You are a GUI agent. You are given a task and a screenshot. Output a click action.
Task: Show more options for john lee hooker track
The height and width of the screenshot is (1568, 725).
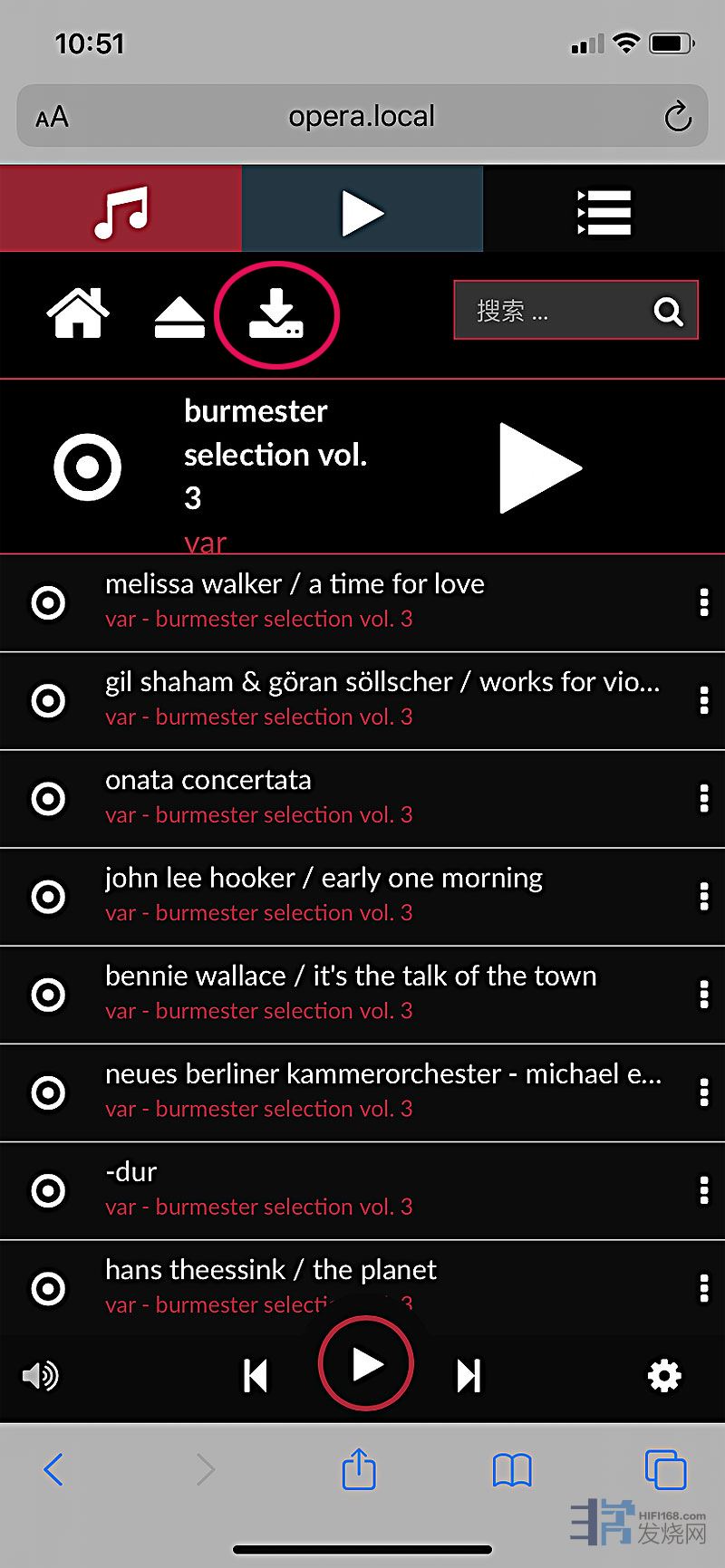(x=704, y=896)
